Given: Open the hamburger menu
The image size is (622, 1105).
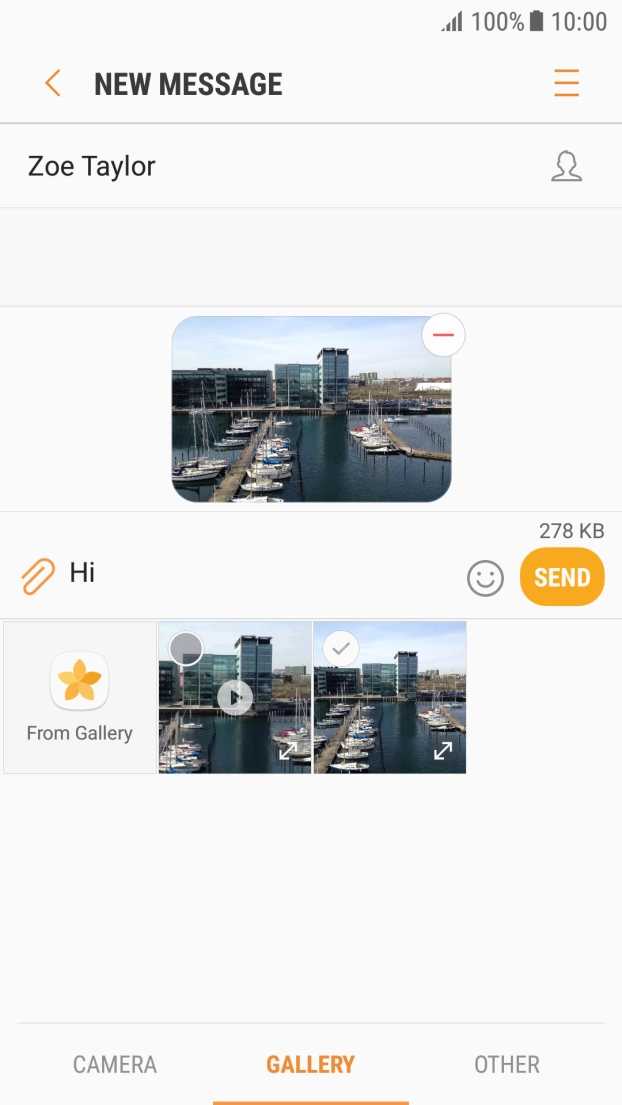Looking at the screenshot, I should (566, 83).
